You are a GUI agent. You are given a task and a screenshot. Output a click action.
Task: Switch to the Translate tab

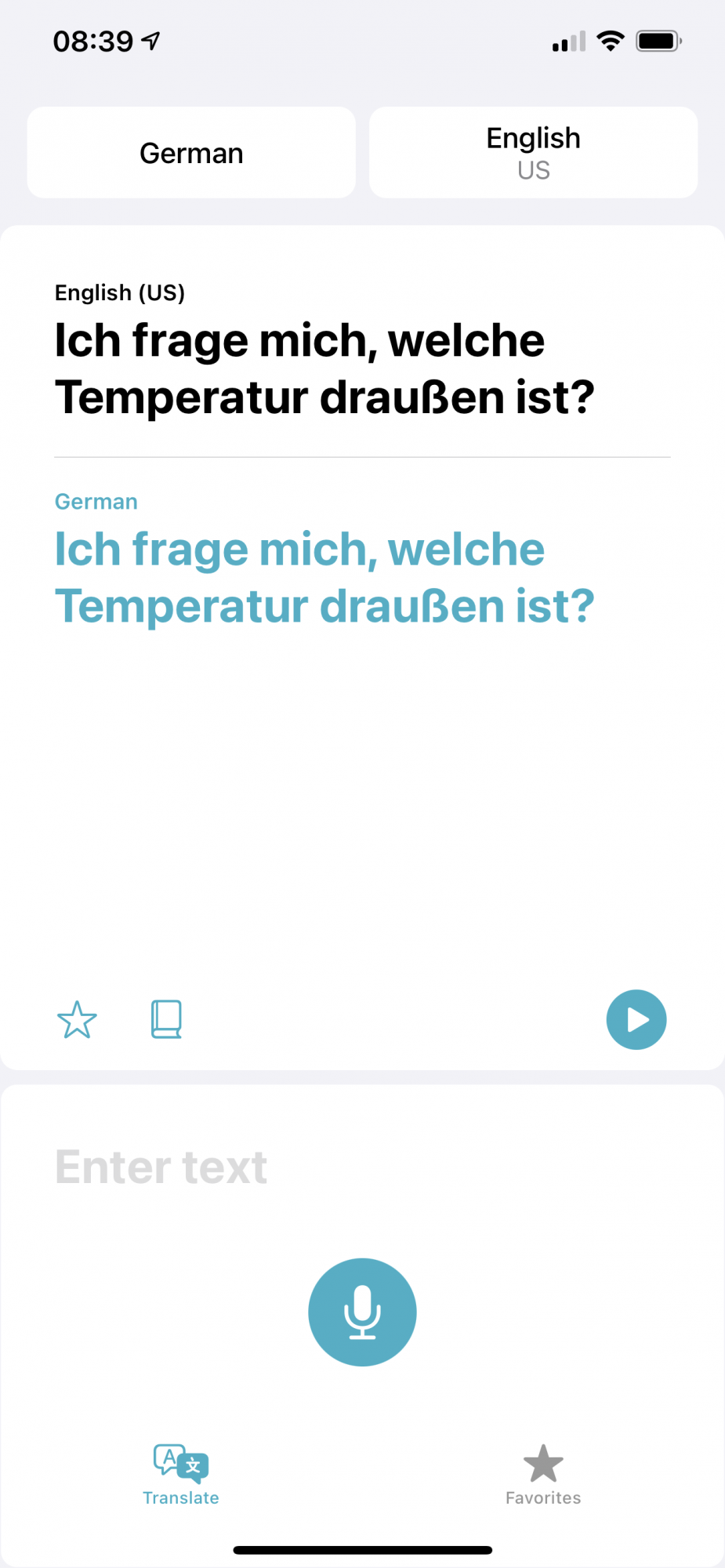pyautogui.click(x=181, y=1475)
